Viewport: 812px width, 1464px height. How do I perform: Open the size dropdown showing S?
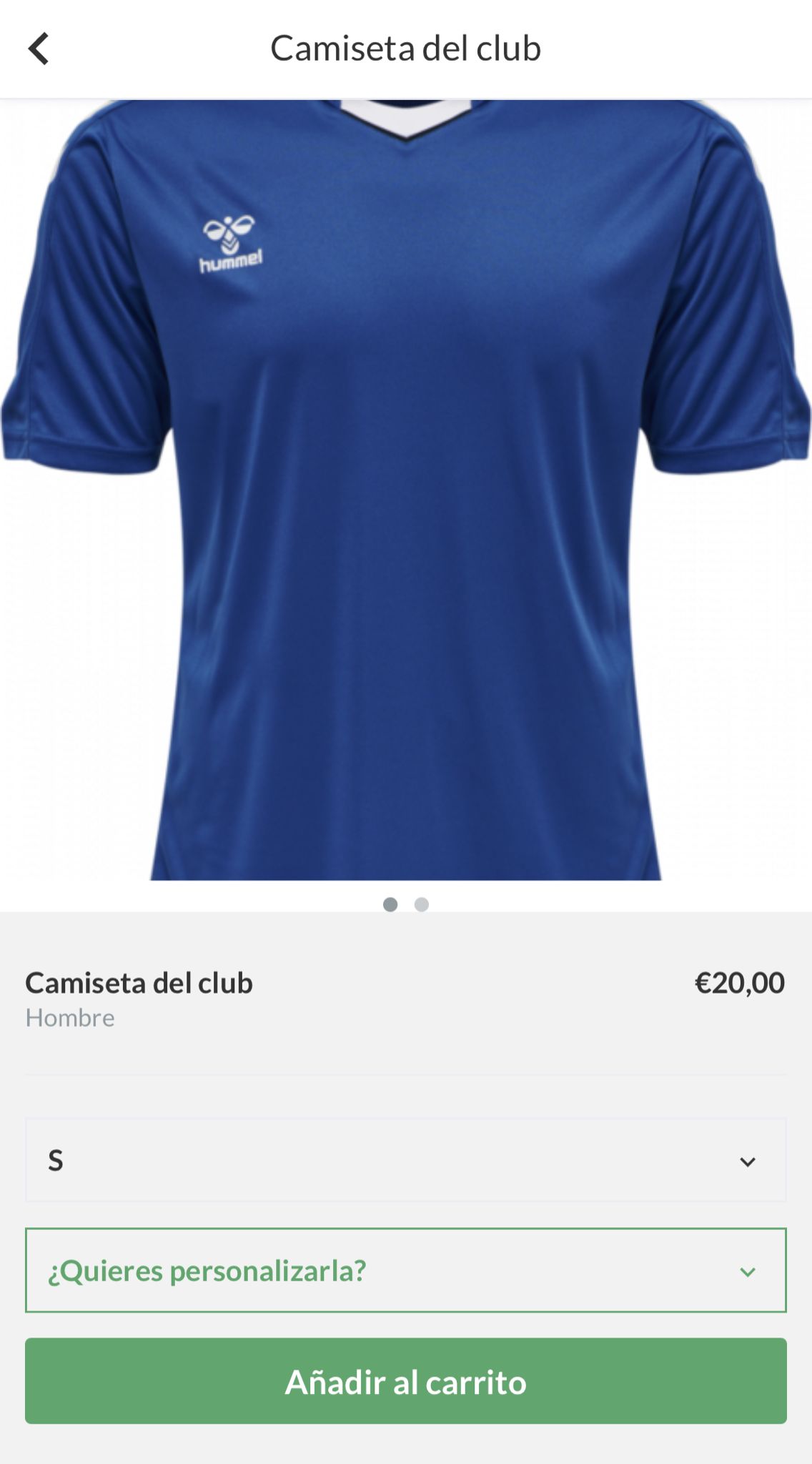[x=405, y=1160]
